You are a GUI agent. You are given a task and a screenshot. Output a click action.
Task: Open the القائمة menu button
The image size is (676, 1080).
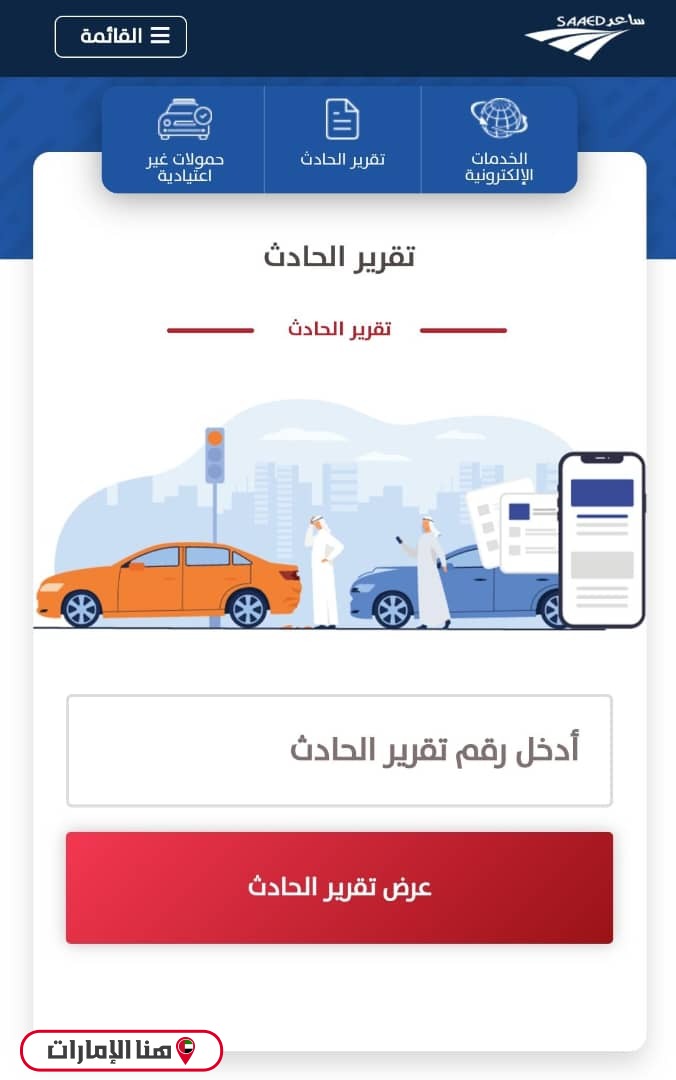tap(121, 37)
